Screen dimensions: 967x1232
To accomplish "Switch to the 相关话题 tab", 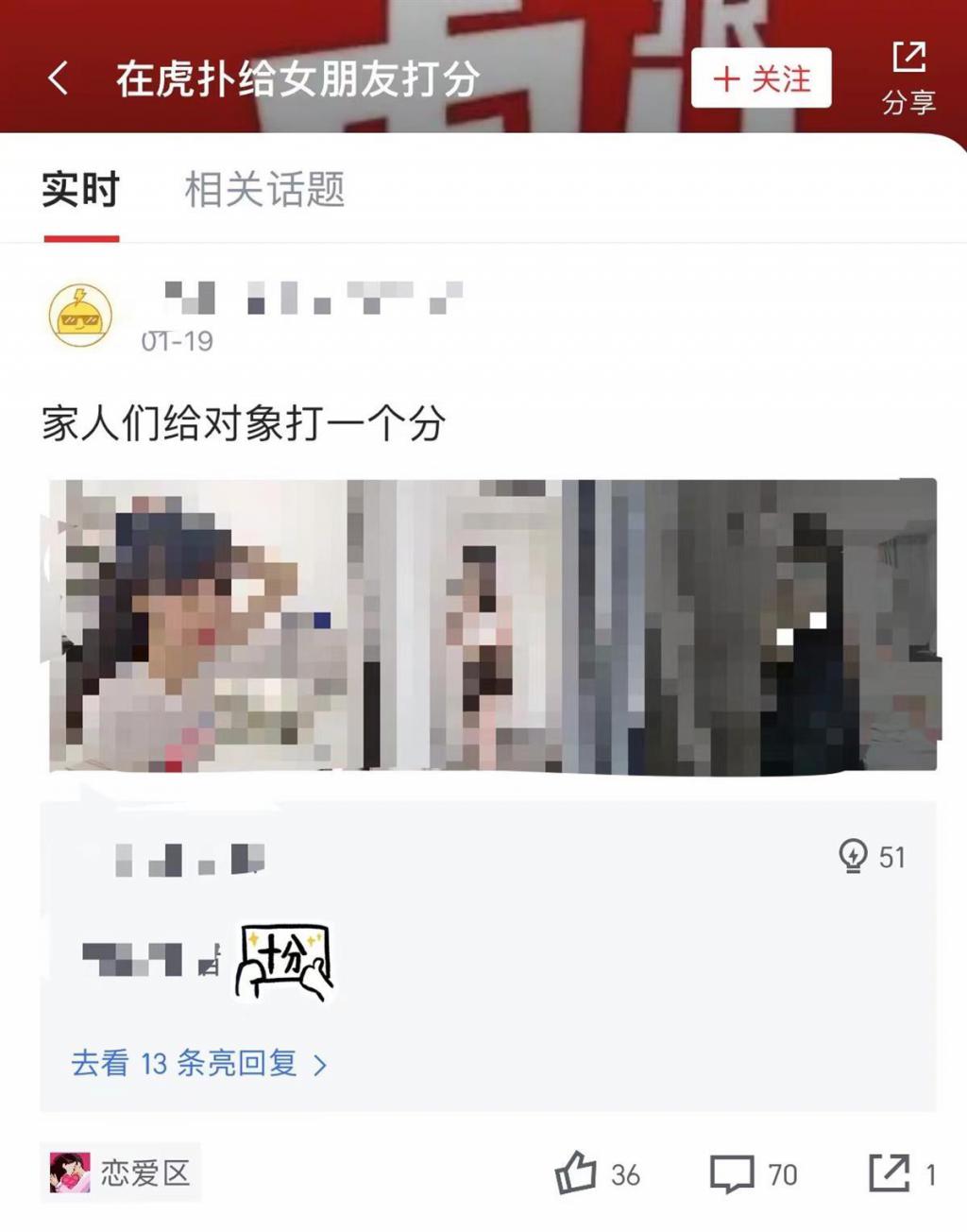I will [x=264, y=190].
